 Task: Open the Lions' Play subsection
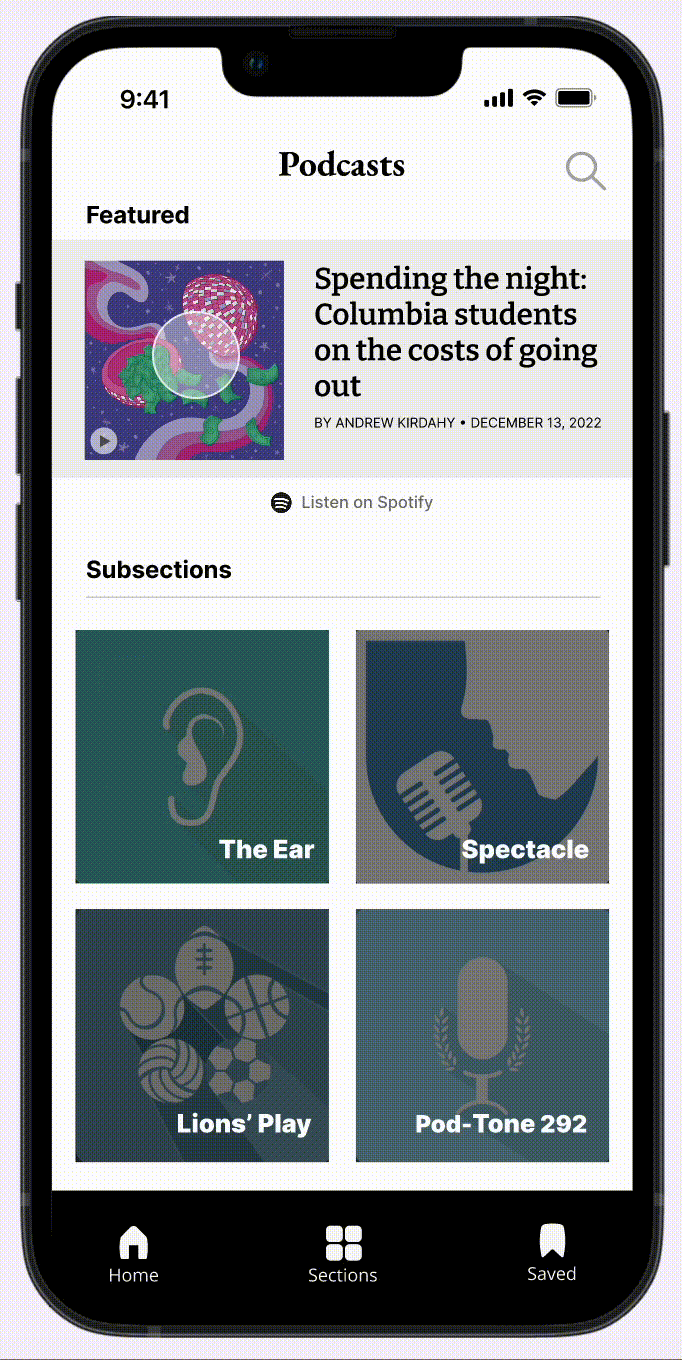[x=202, y=1035]
